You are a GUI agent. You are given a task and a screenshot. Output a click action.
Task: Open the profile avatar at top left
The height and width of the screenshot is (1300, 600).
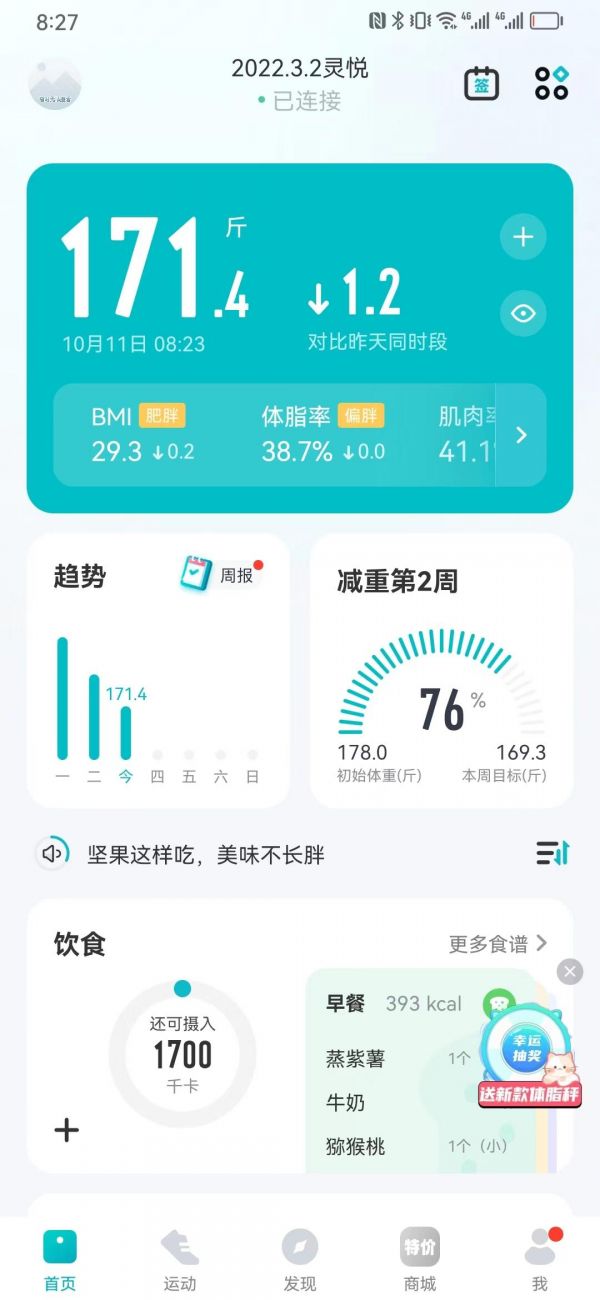[x=55, y=84]
